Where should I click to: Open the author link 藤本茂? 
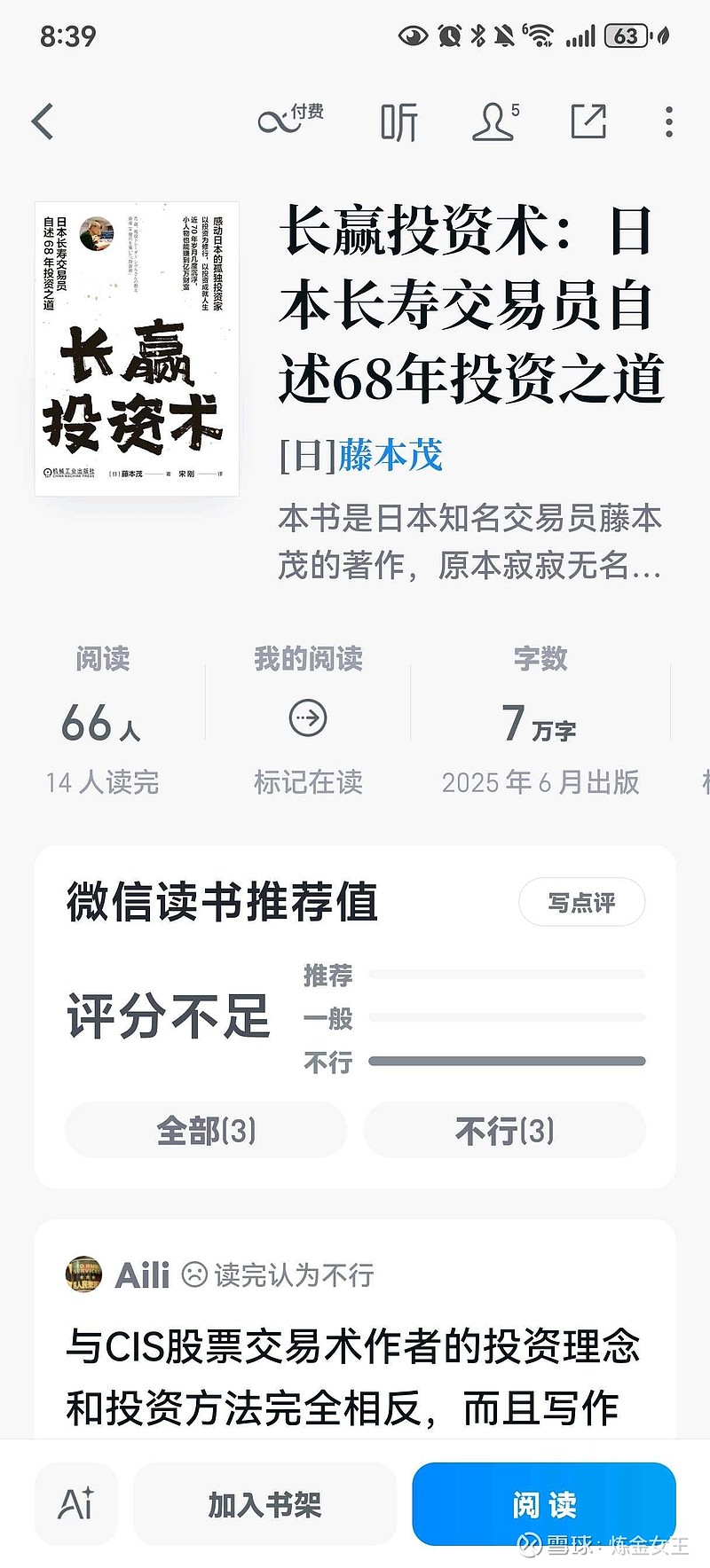[390, 455]
